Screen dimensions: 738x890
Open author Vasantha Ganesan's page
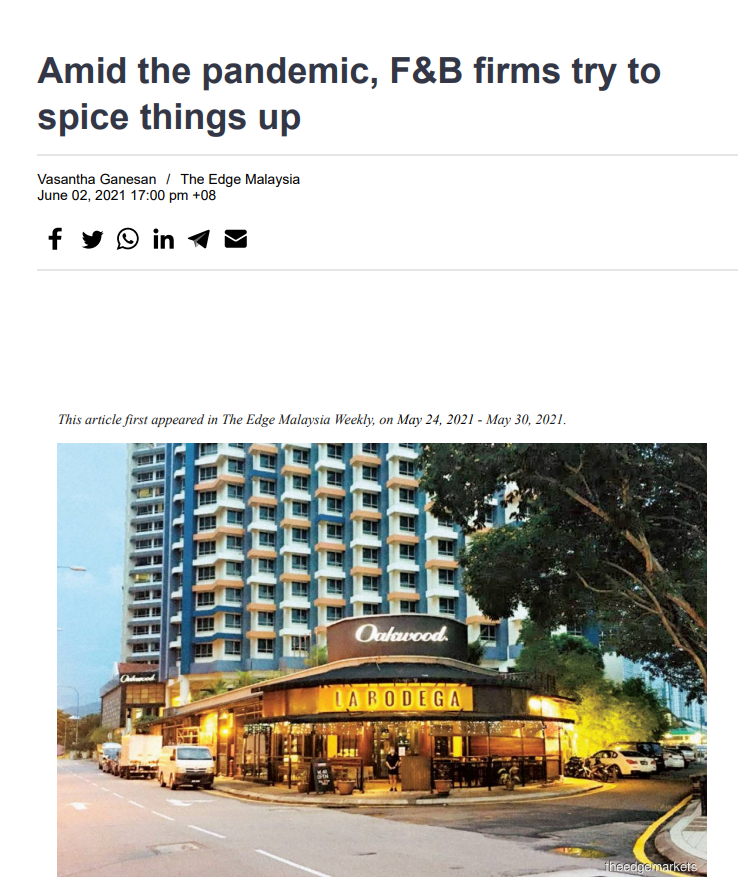tap(96, 179)
